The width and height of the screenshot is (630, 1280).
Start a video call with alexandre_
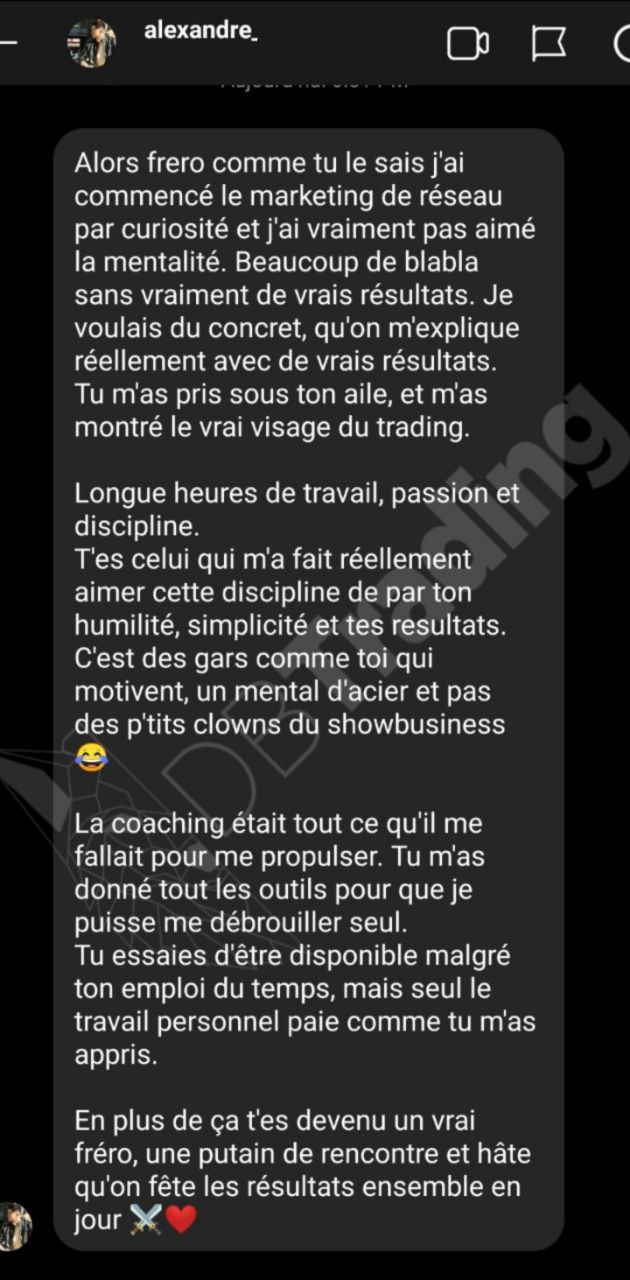467,44
